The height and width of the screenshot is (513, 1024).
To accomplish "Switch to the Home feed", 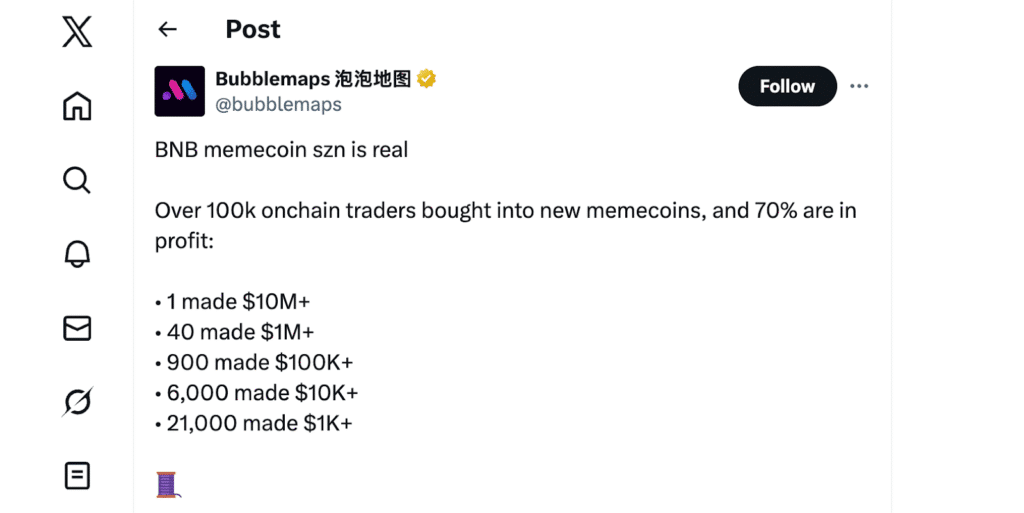I will pos(77,106).
